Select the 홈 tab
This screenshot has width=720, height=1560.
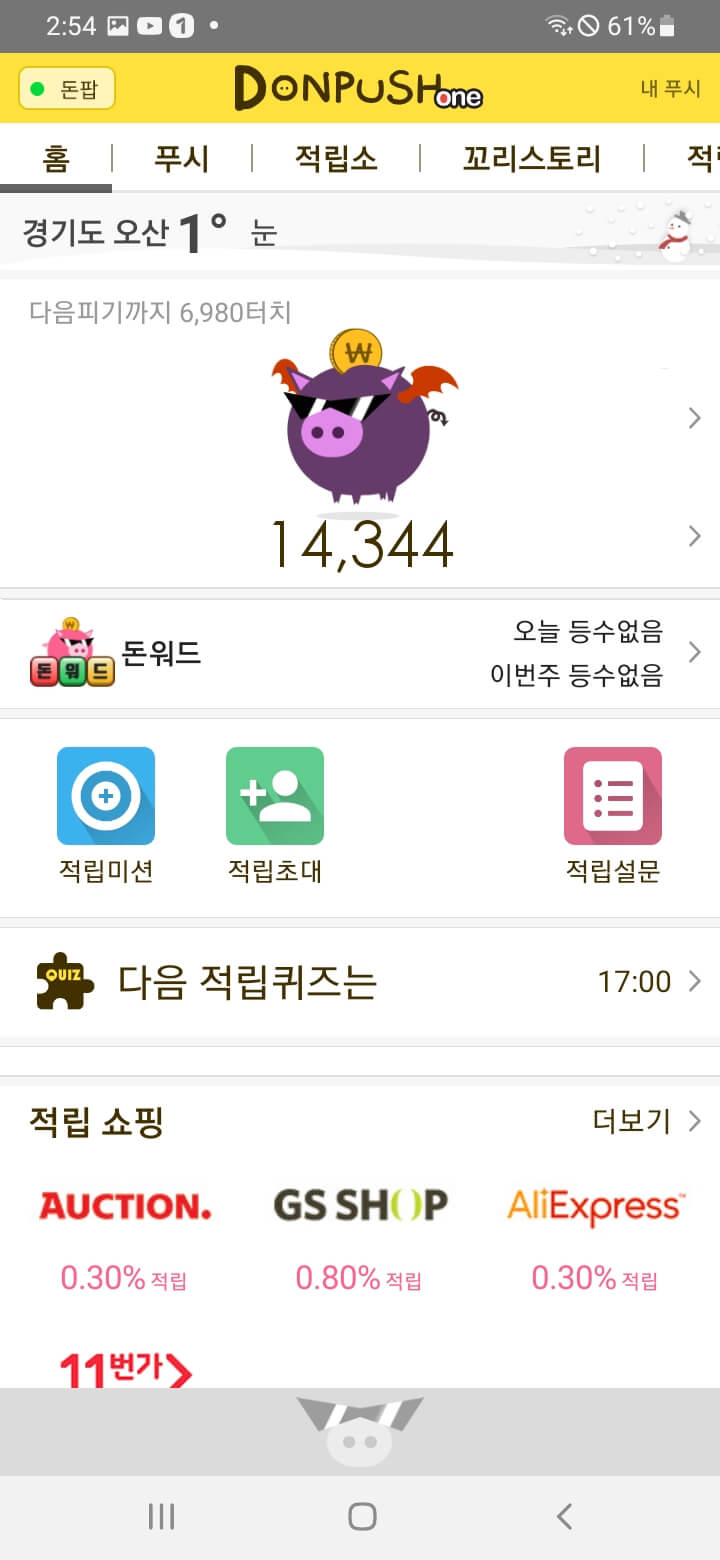pos(56,158)
